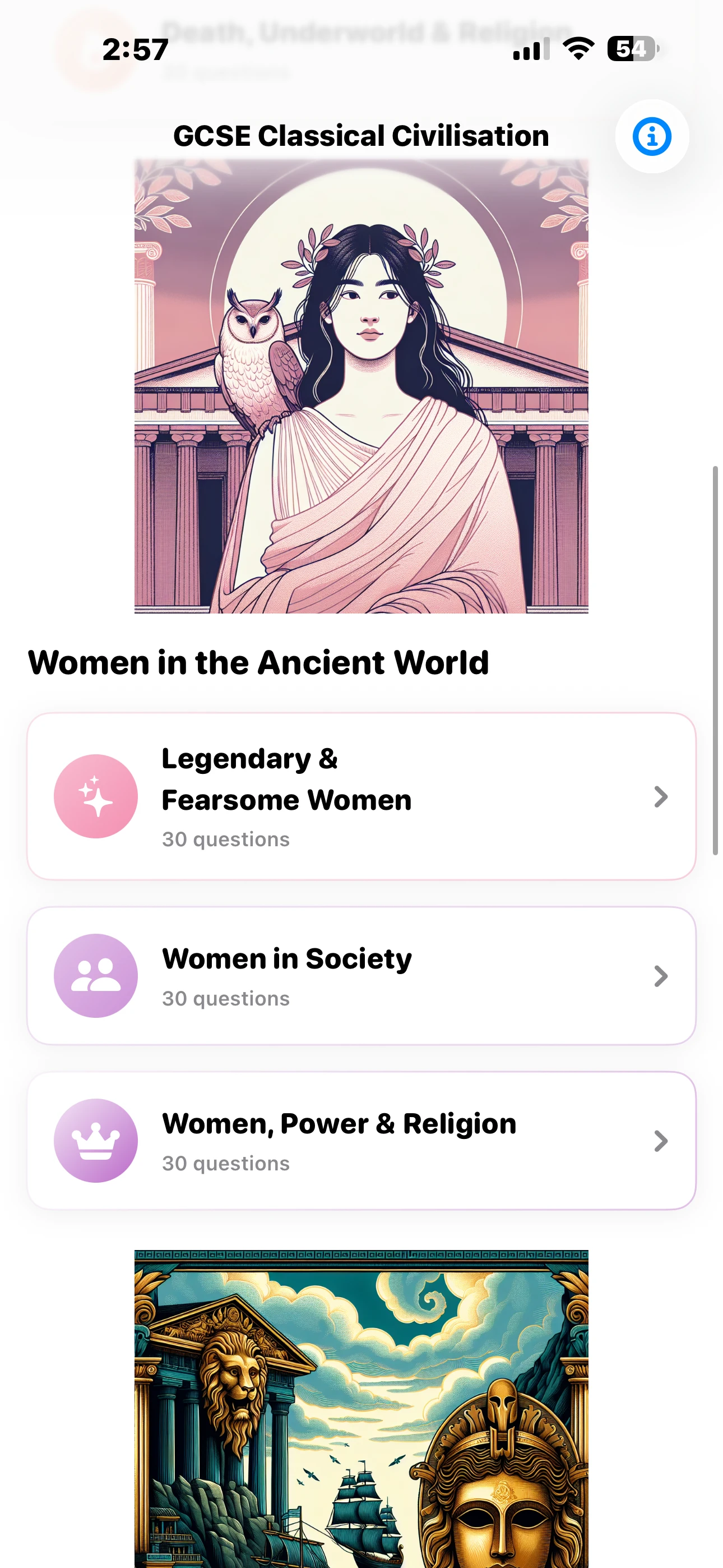Image resolution: width=723 pixels, height=1568 pixels.
Task: Tap the GCSE Classical Civilisation heading
Action: pyautogui.click(x=360, y=135)
